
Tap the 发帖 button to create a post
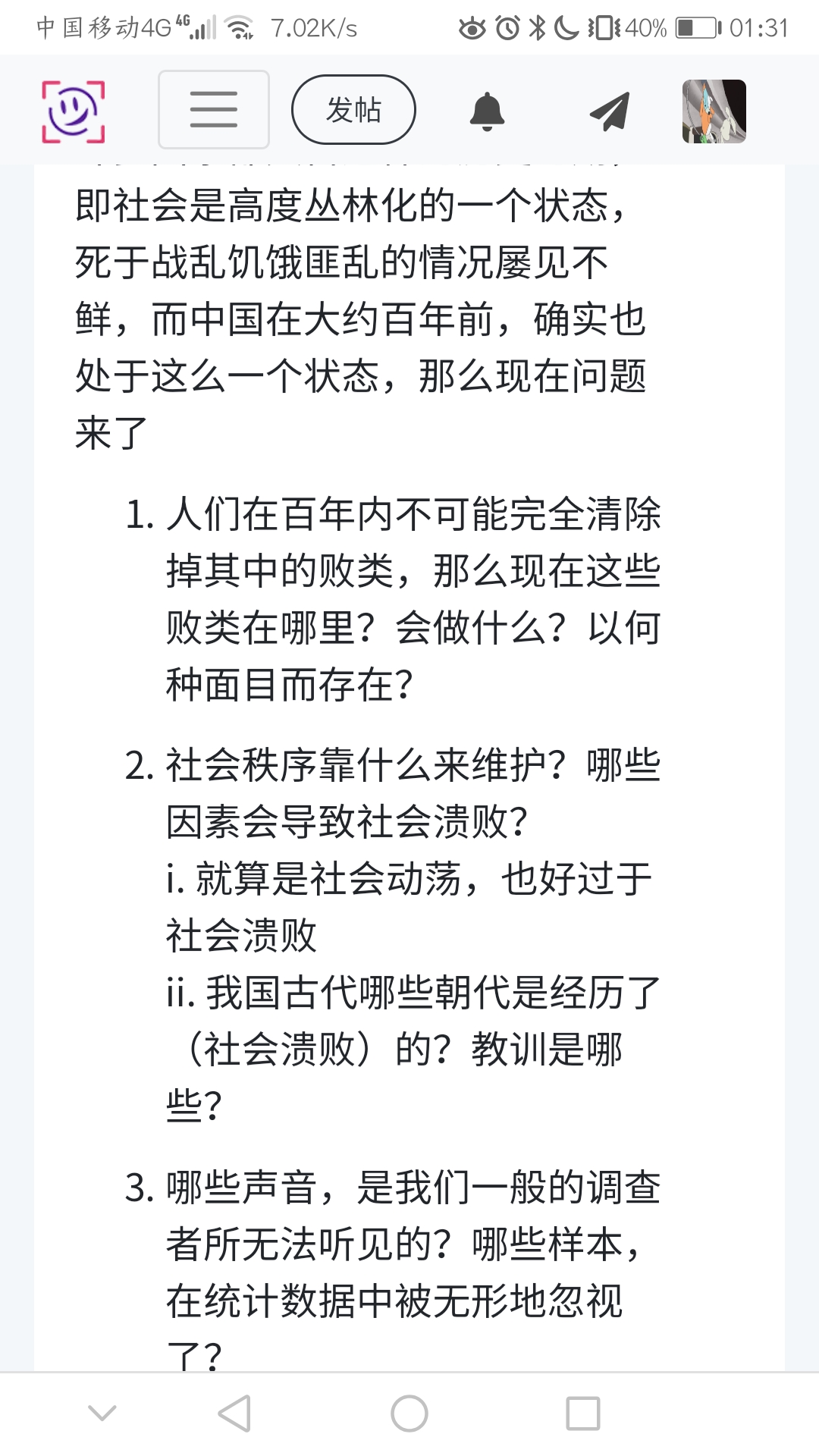353,110
